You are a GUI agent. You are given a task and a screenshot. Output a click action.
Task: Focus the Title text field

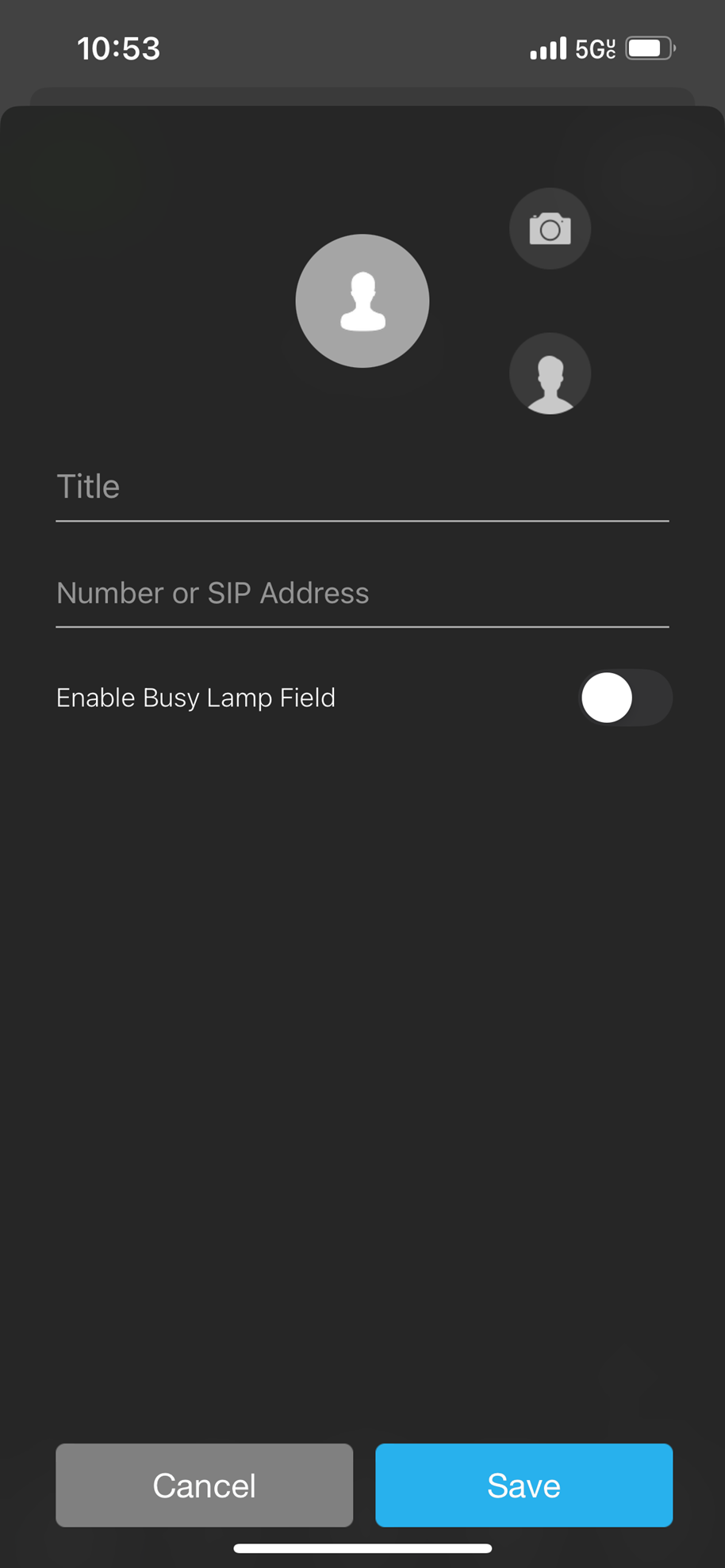[x=362, y=488]
